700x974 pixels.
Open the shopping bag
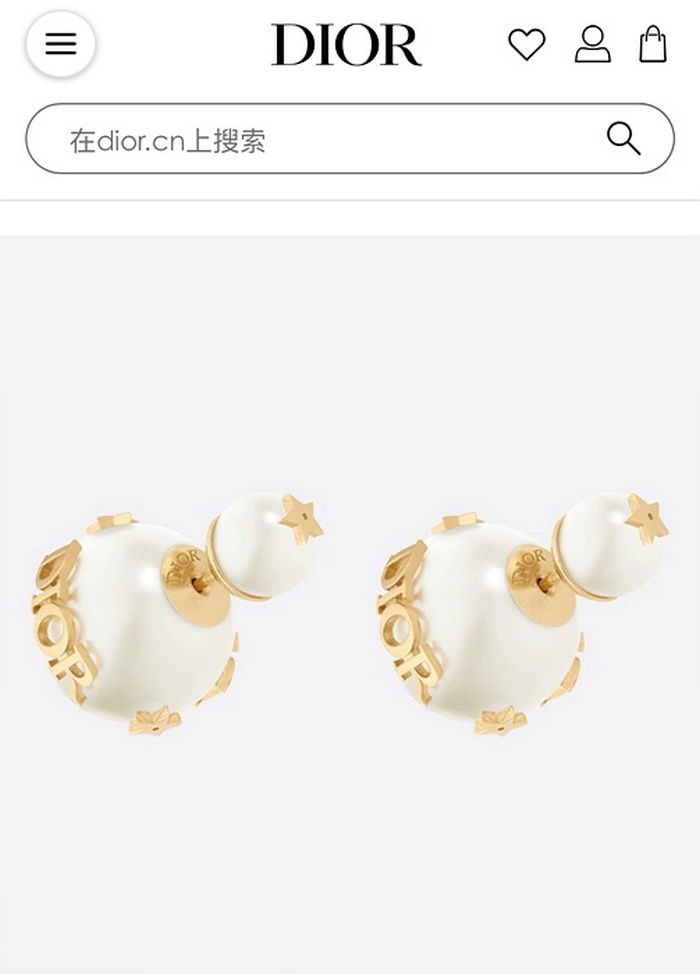point(653,45)
